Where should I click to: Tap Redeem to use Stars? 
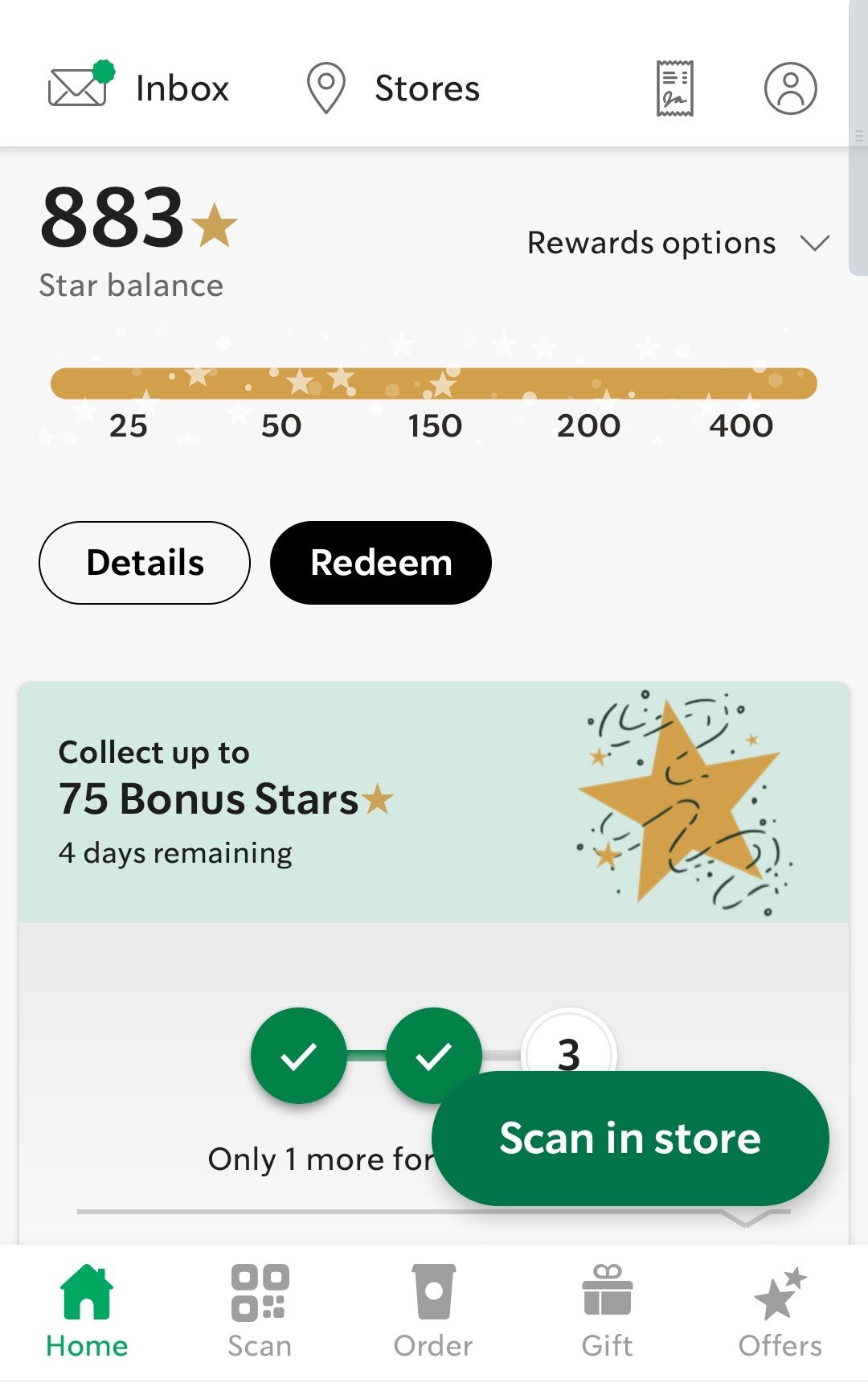pos(381,563)
